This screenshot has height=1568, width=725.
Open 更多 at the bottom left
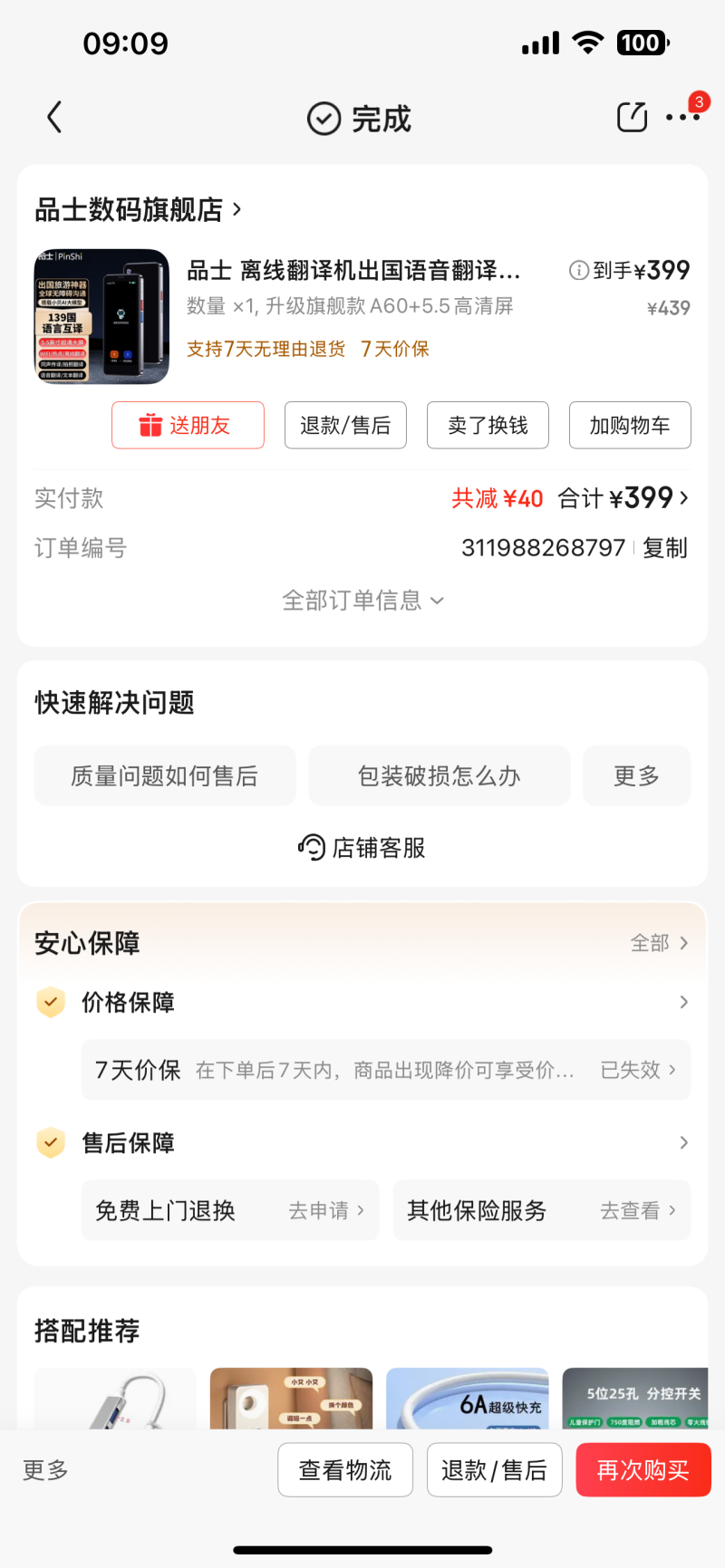pos(45,1469)
